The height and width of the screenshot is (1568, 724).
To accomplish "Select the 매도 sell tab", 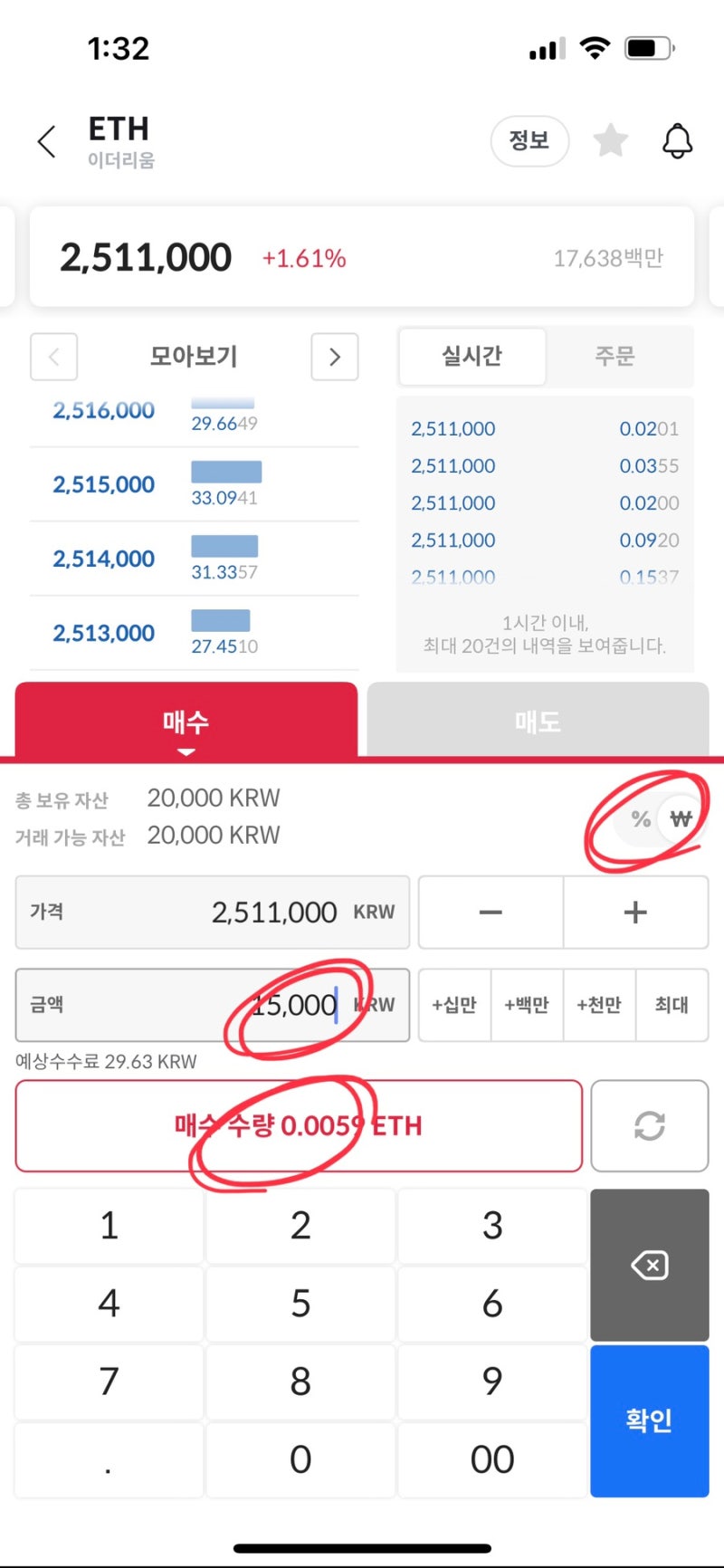I will pos(538,721).
